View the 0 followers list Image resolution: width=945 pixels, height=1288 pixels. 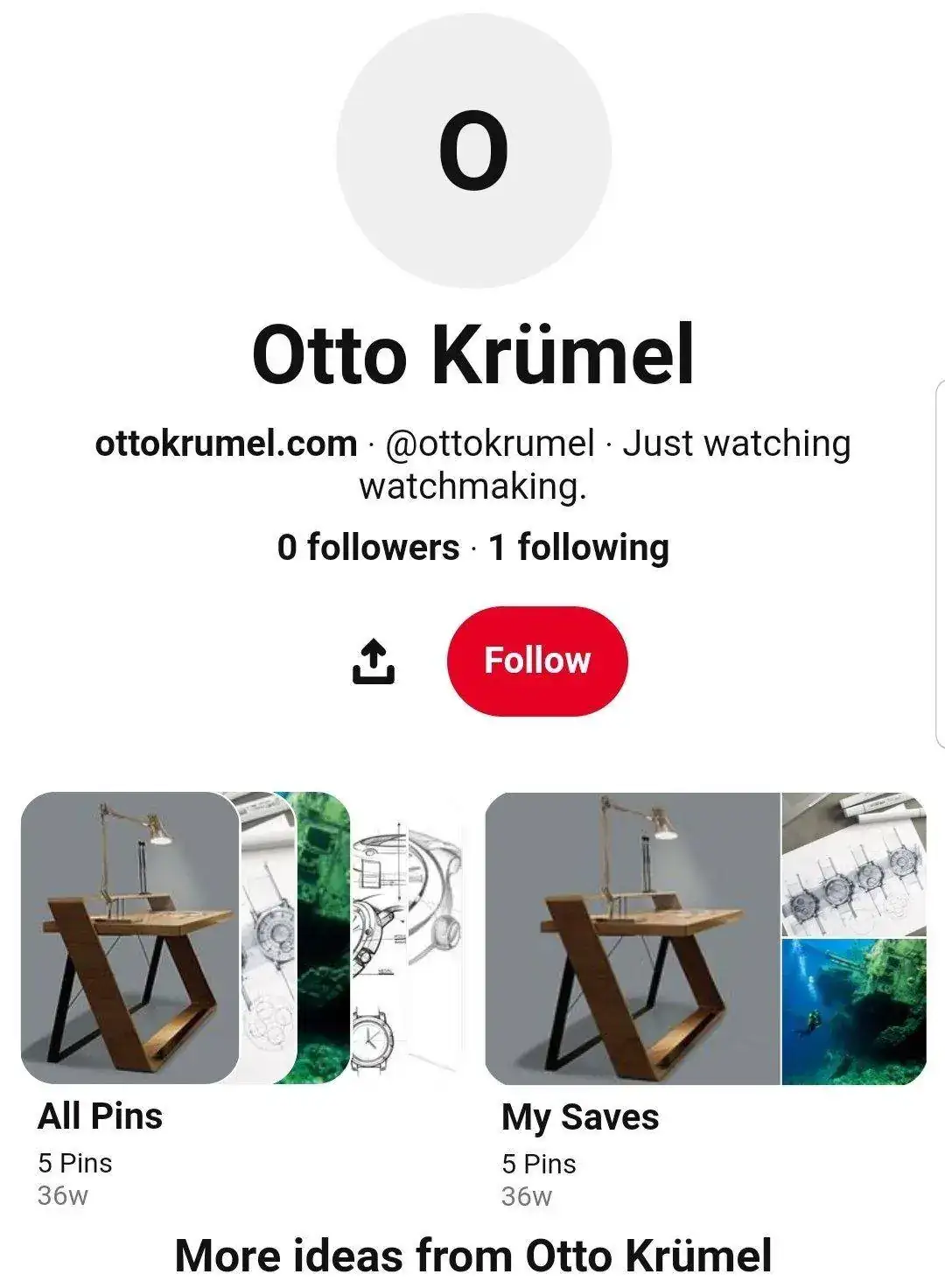pyautogui.click(x=367, y=548)
